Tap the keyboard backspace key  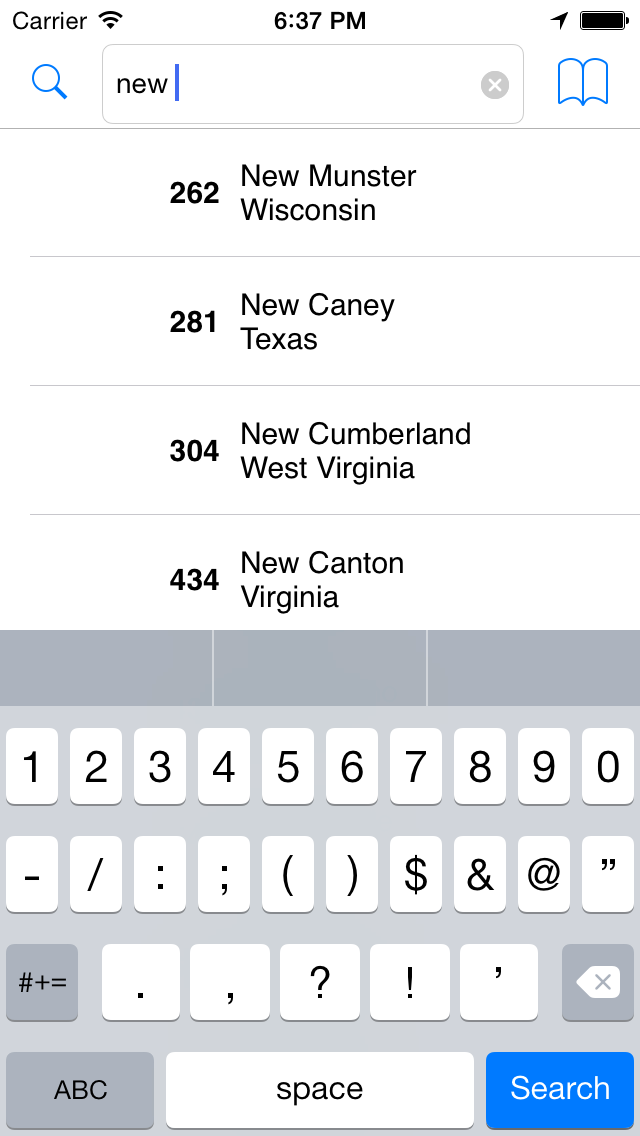[598, 982]
